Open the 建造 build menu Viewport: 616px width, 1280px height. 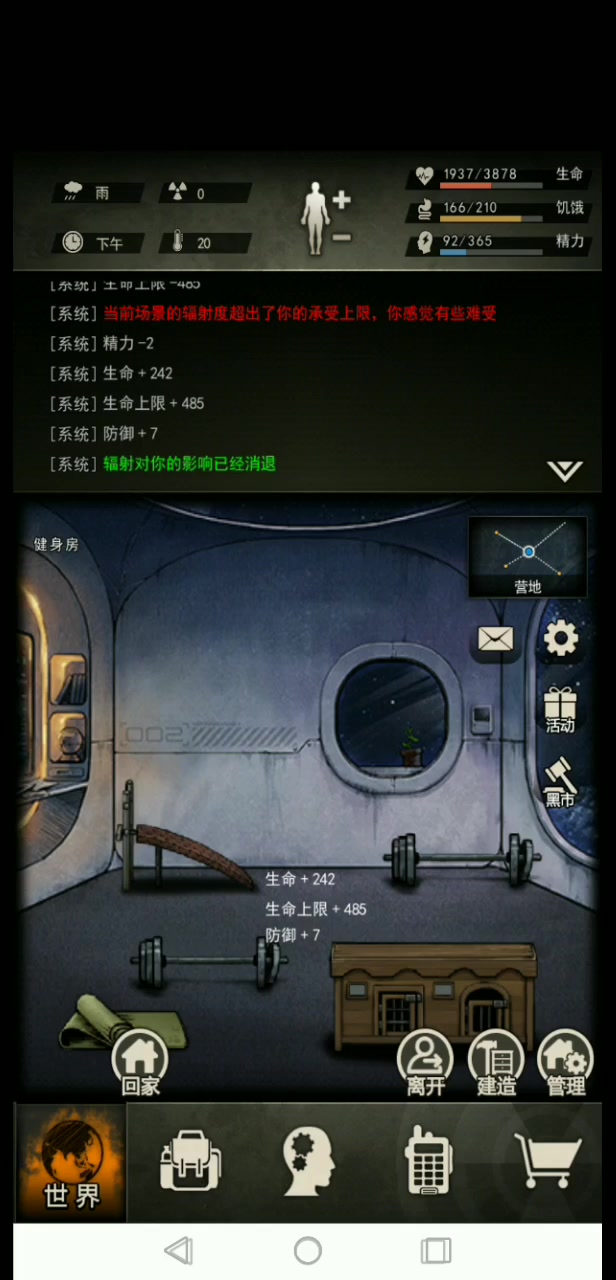496,1063
